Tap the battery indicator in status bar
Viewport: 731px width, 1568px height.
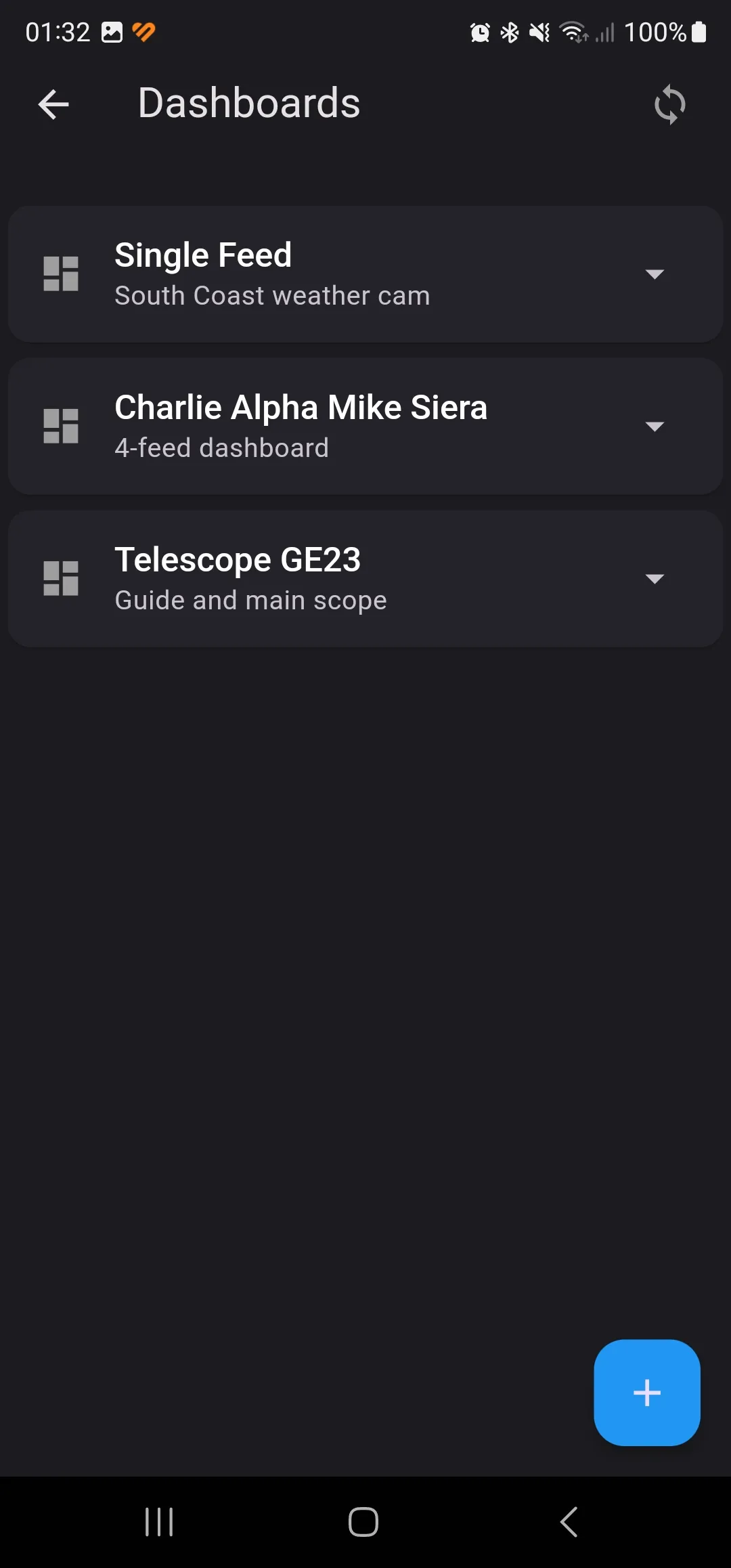pyautogui.click(x=699, y=31)
